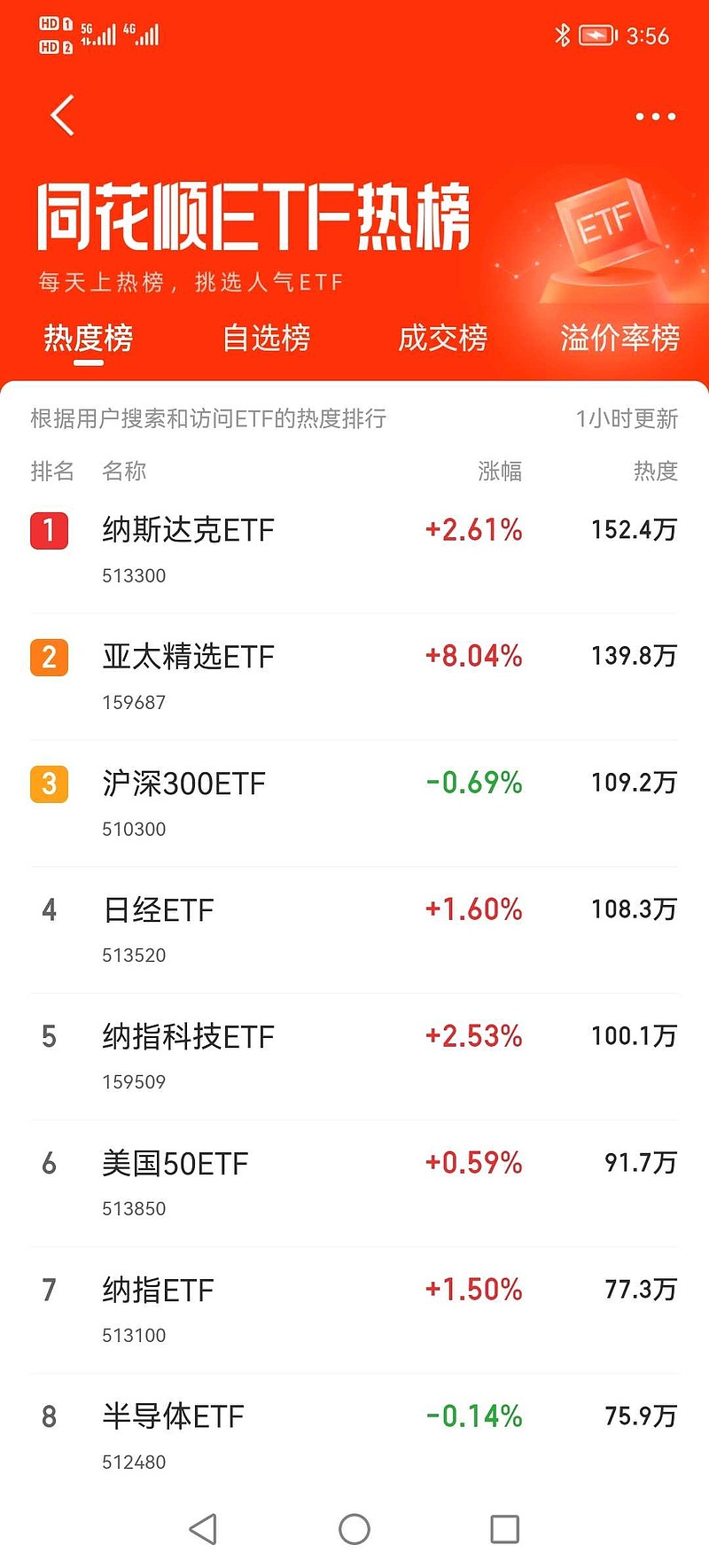
Task: Select the 热度榜 tab
Action: click(89, 338)
